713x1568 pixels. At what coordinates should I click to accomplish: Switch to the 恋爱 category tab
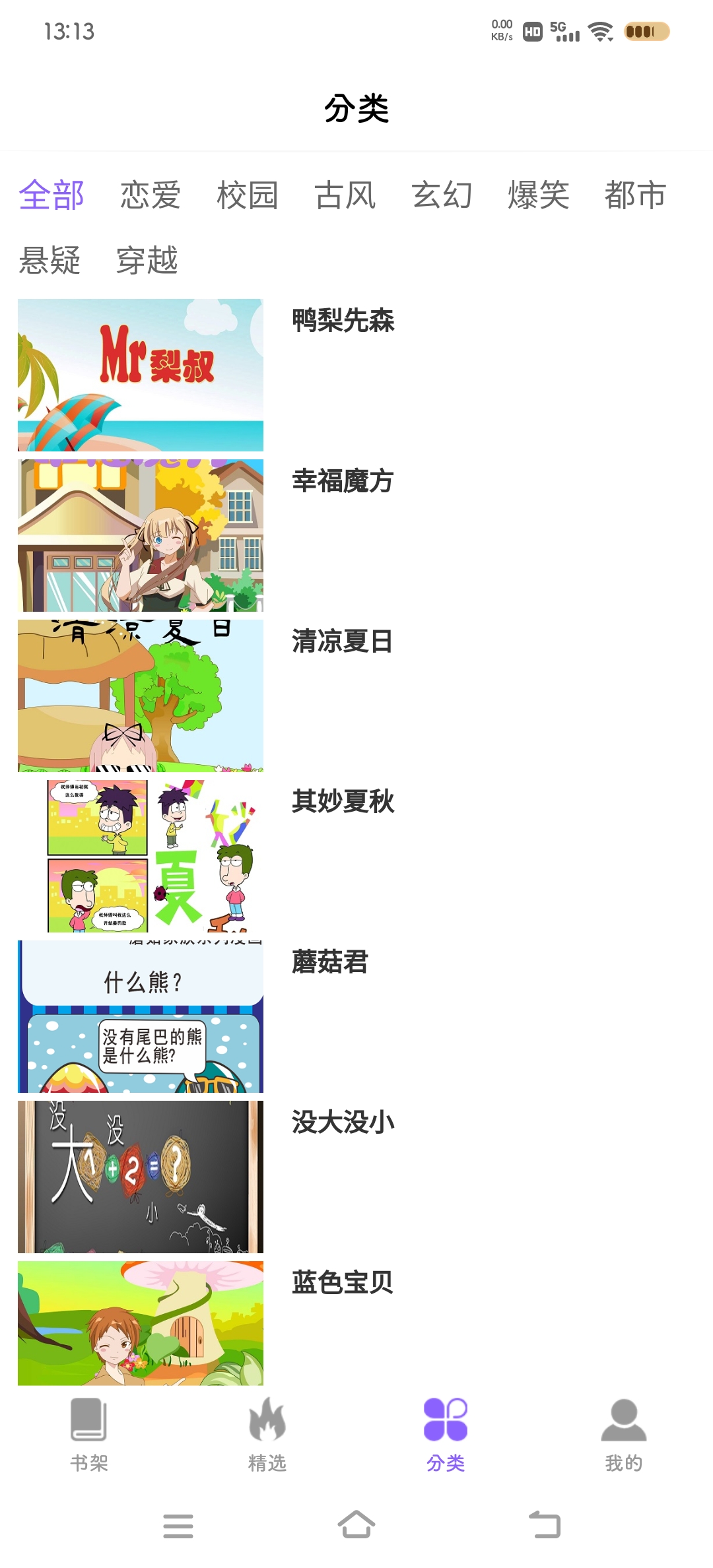150,196
